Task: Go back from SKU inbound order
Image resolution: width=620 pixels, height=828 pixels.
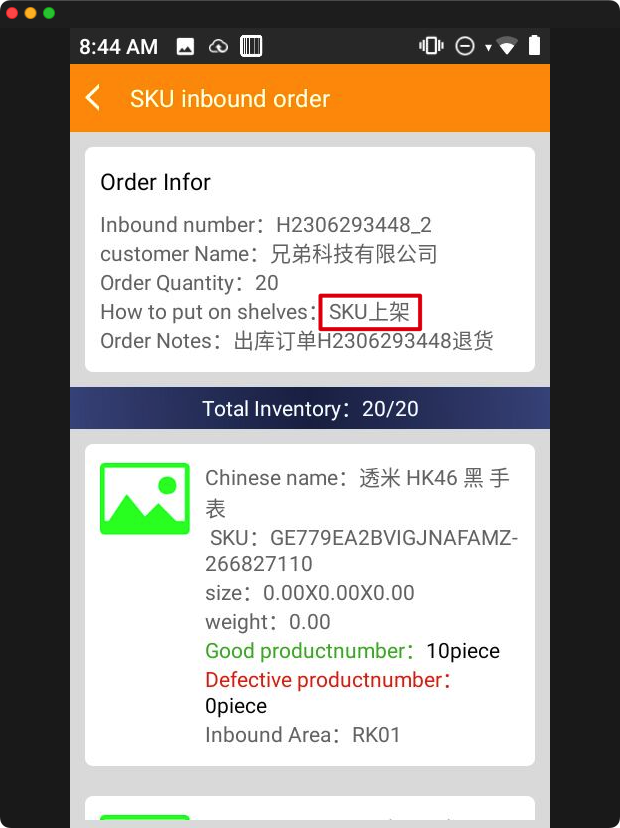Action: (93, 98)
